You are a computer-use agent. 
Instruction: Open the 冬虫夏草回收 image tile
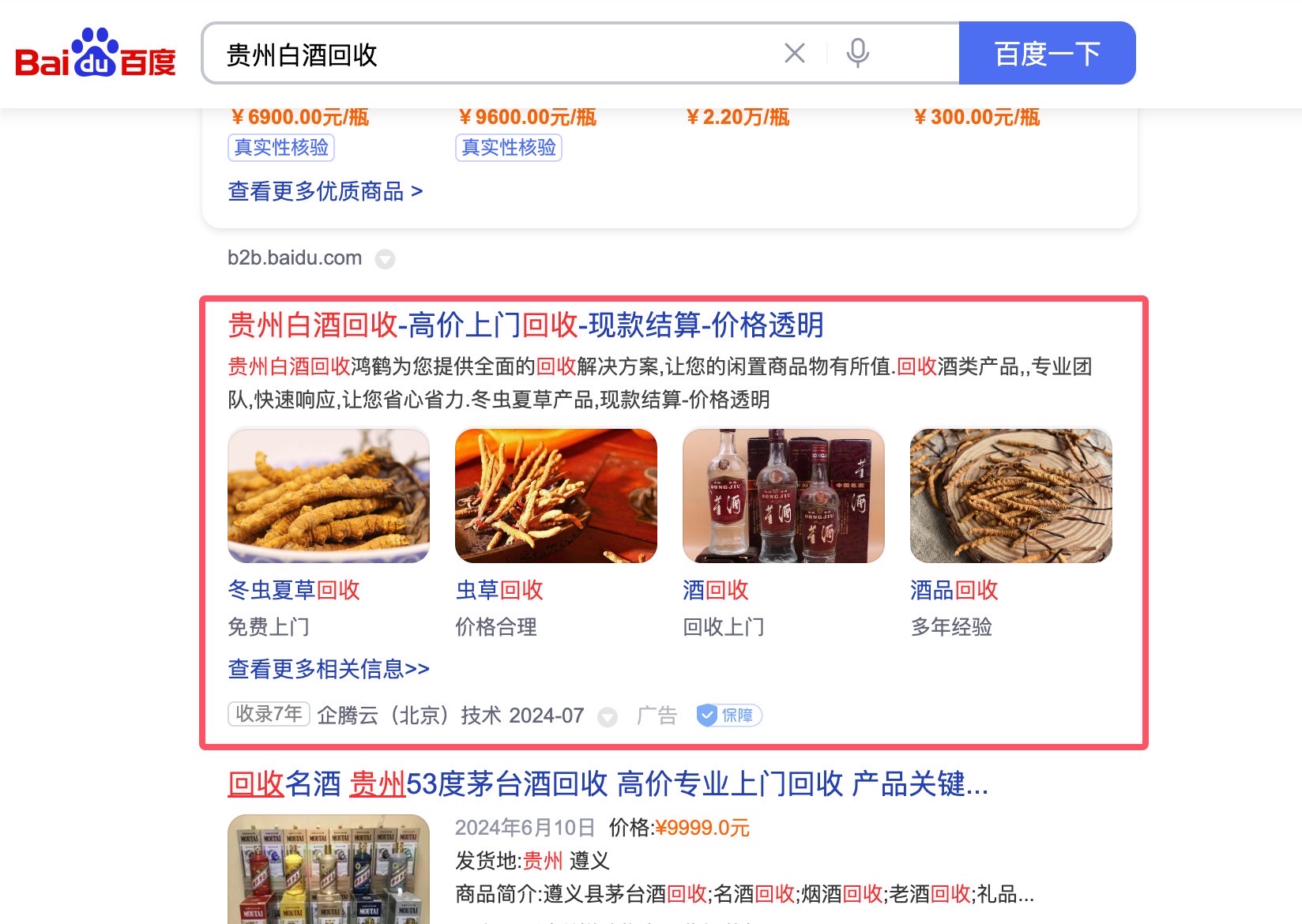tap(328, 495)
